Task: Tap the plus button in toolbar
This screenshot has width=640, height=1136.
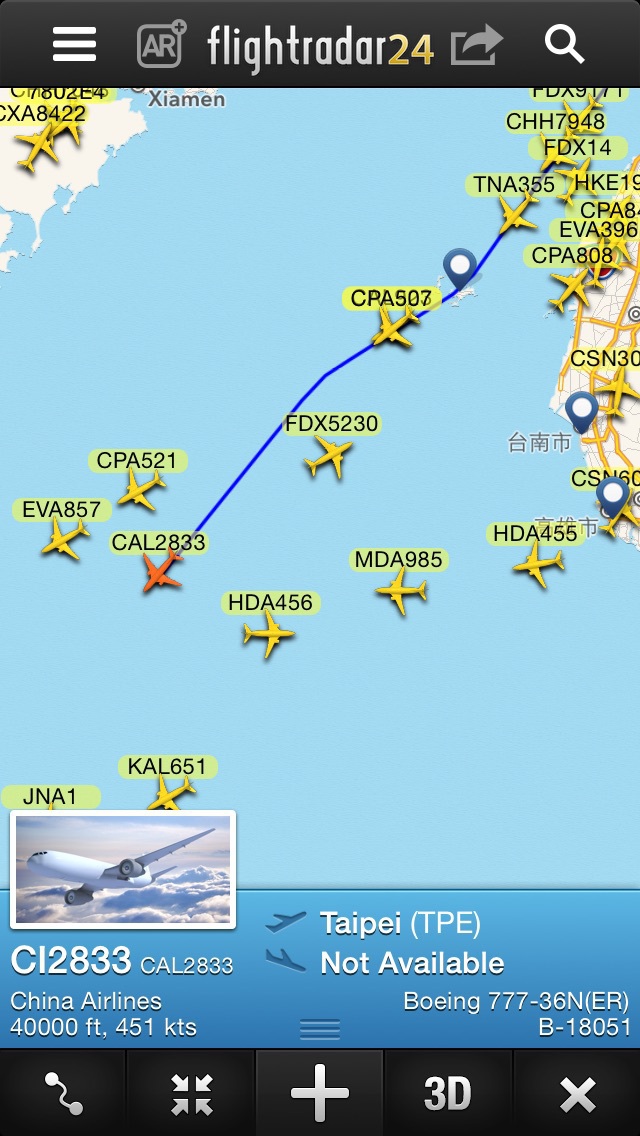Action: pos(320,1094)
